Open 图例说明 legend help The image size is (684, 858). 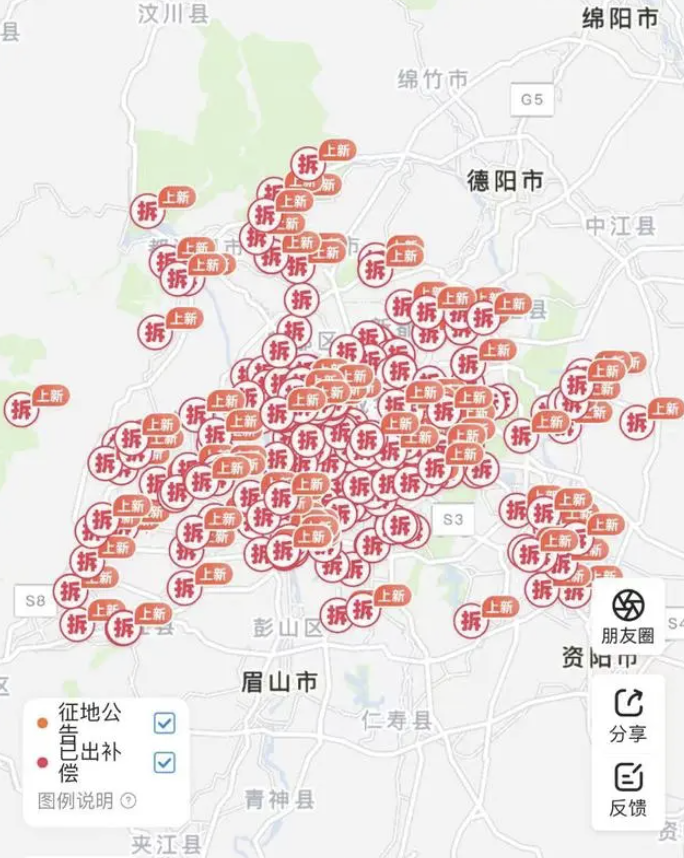pos(87,800)
